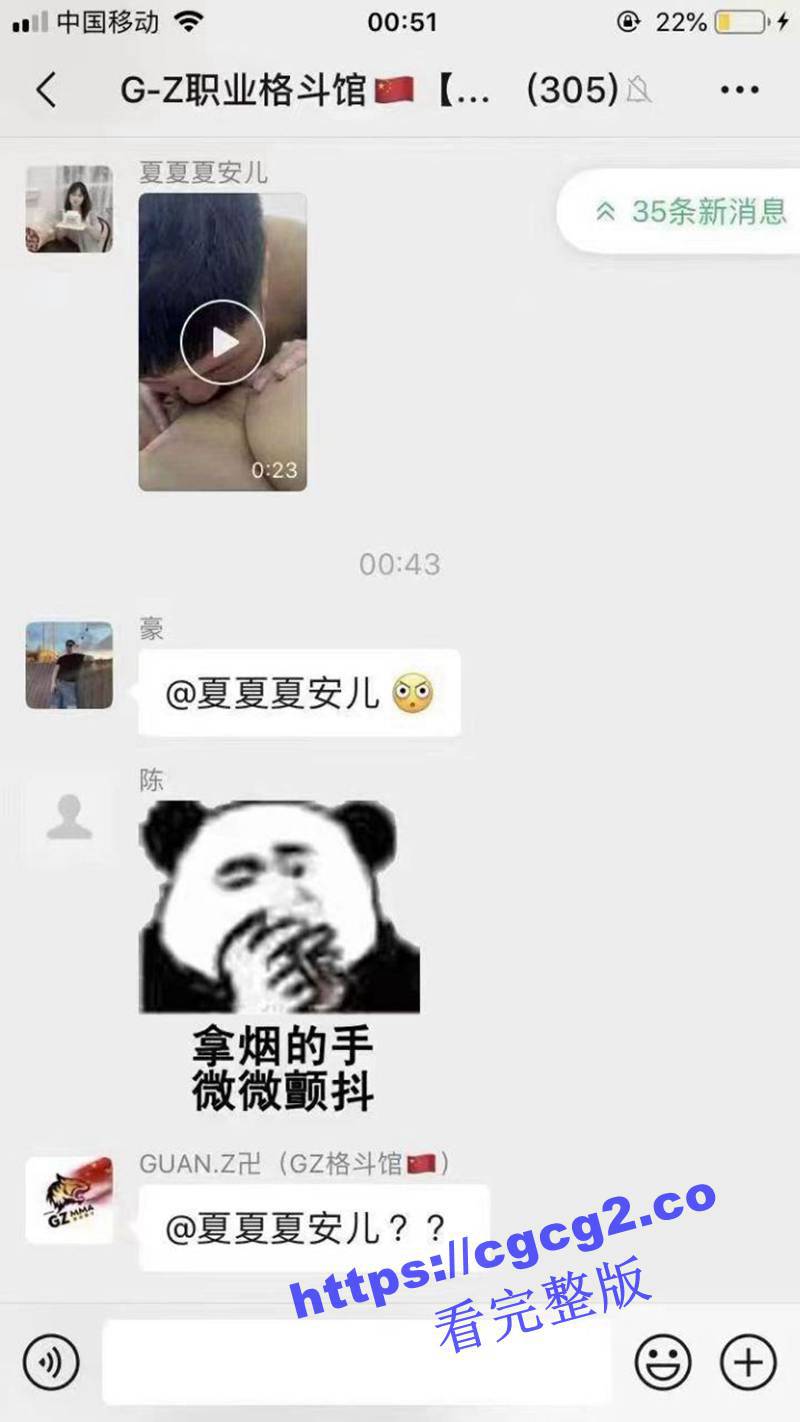View the panda sticker sent by 陈
800x1422 pixels.
(x=279, y=955)
